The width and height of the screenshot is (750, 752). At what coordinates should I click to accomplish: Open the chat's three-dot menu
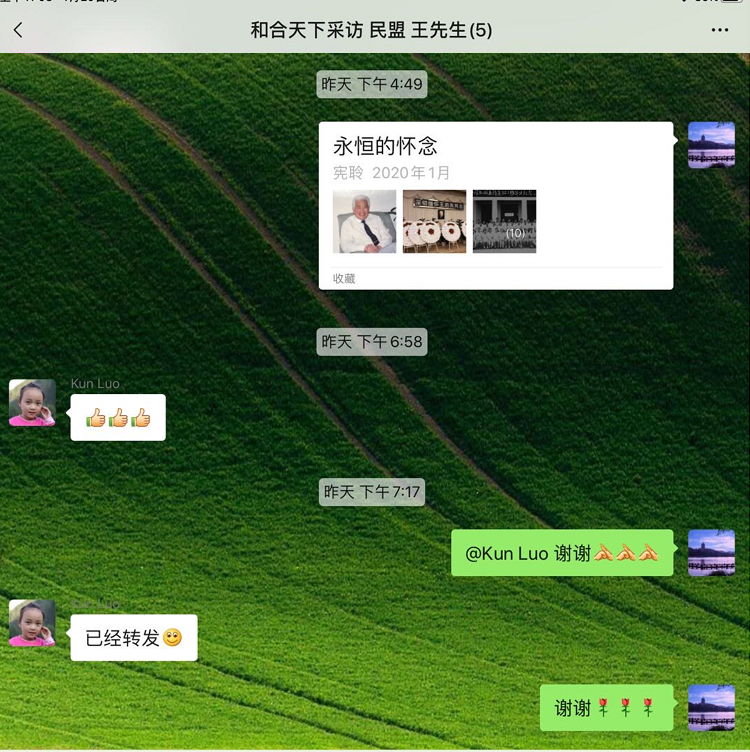click(x=720, y=30)
